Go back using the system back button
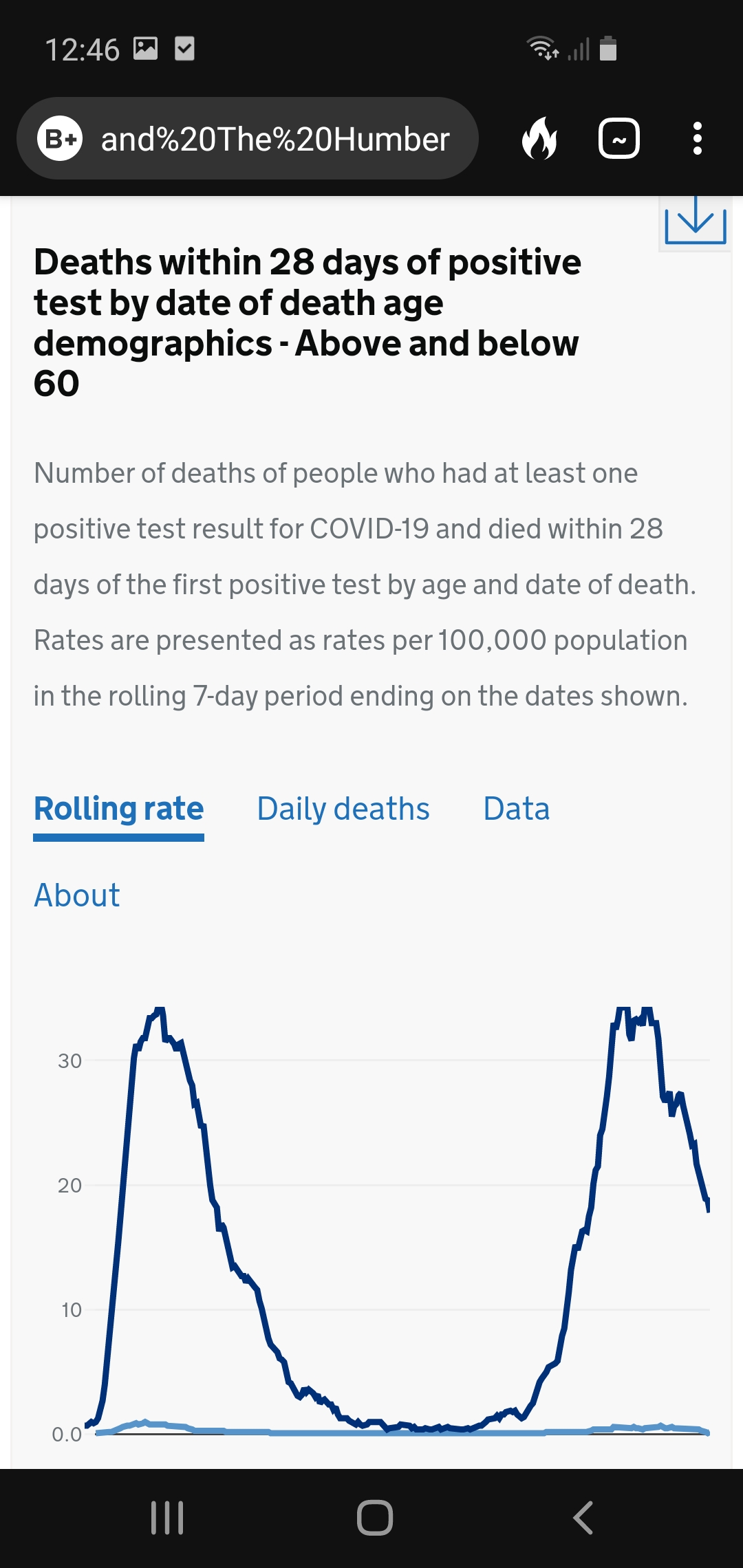Screen dimensions: 743x1568 click(x=583, y=1518)
